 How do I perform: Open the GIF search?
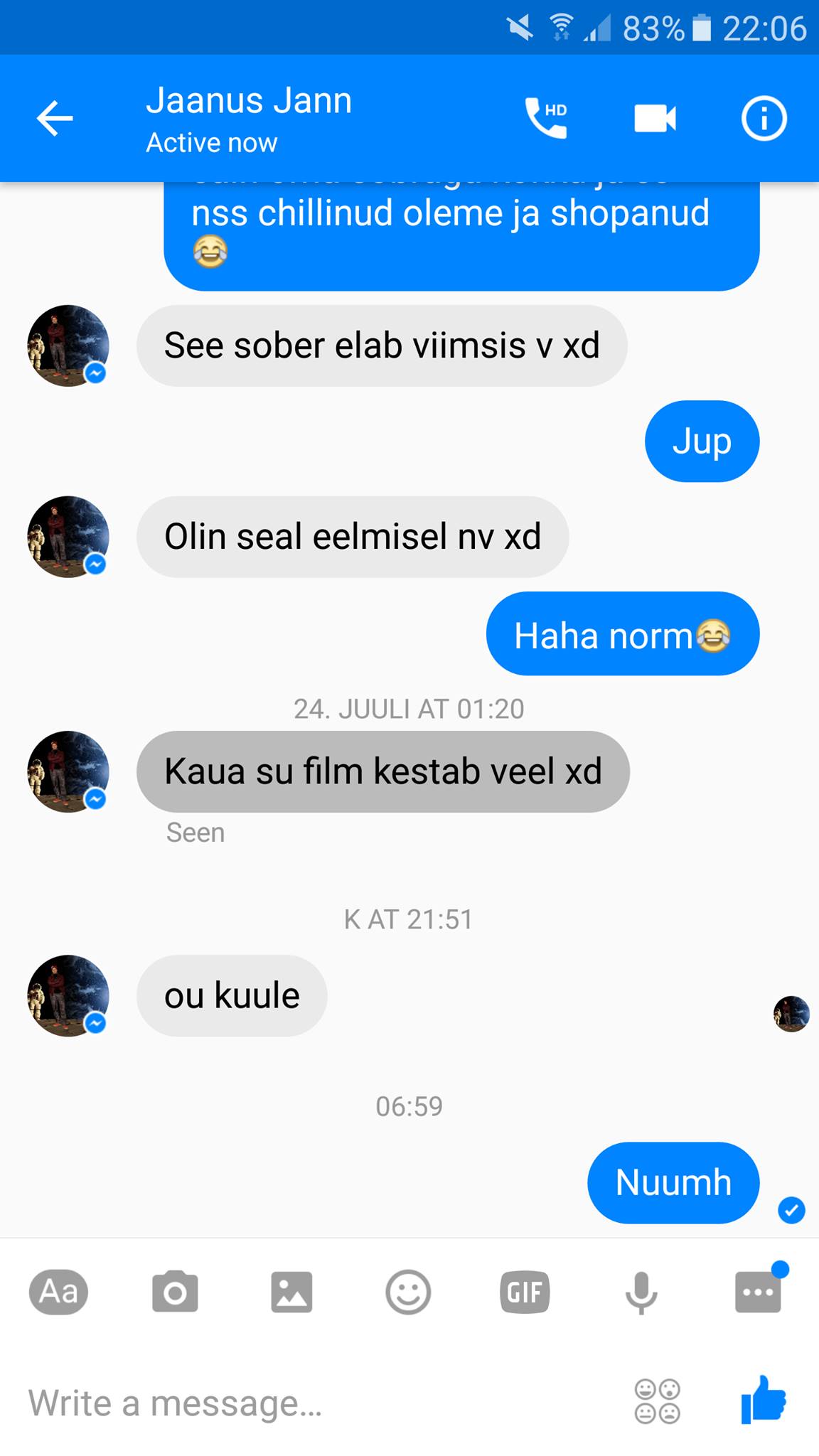click(x=525, y=1291)
